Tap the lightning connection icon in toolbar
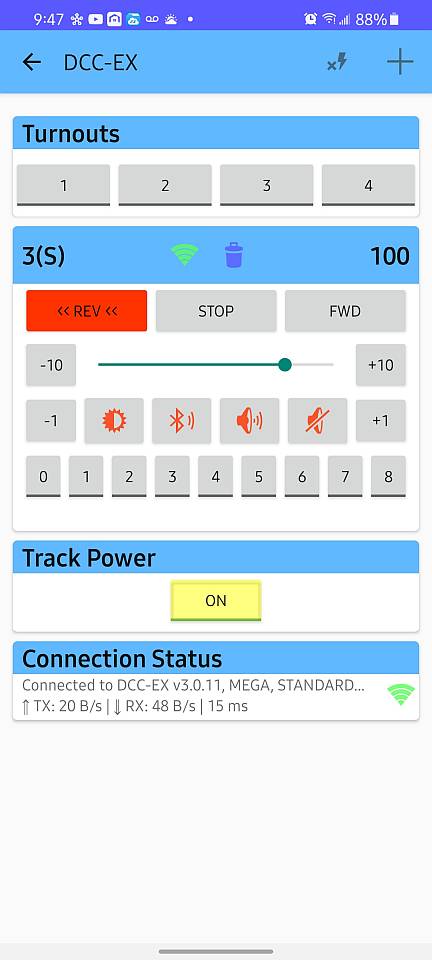 click(x=337, y=62)
